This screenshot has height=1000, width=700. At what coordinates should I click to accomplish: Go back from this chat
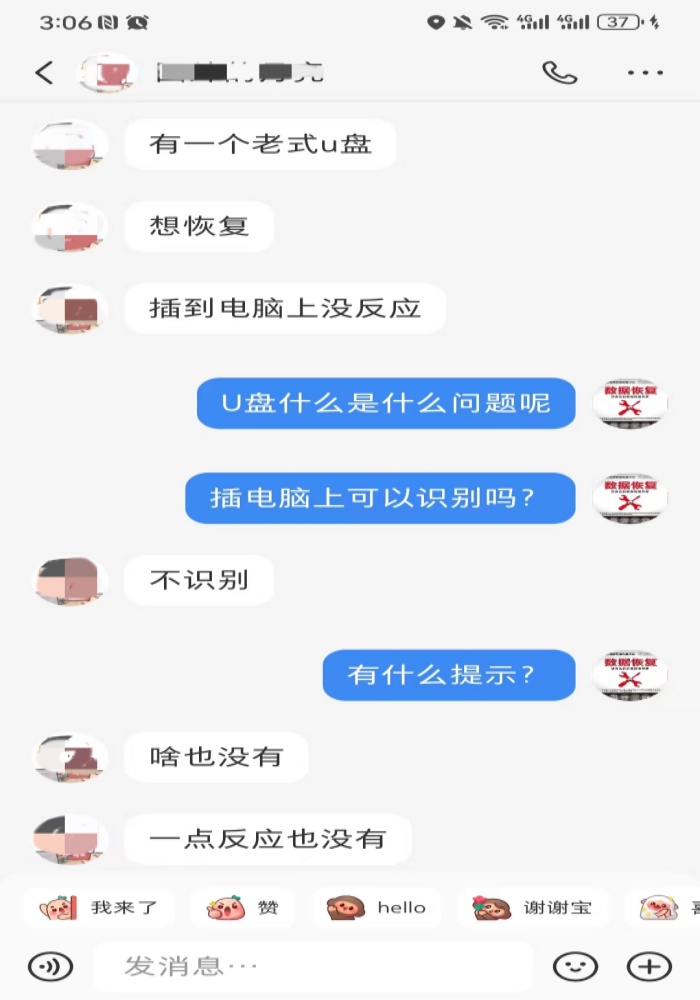click(44, 73)
